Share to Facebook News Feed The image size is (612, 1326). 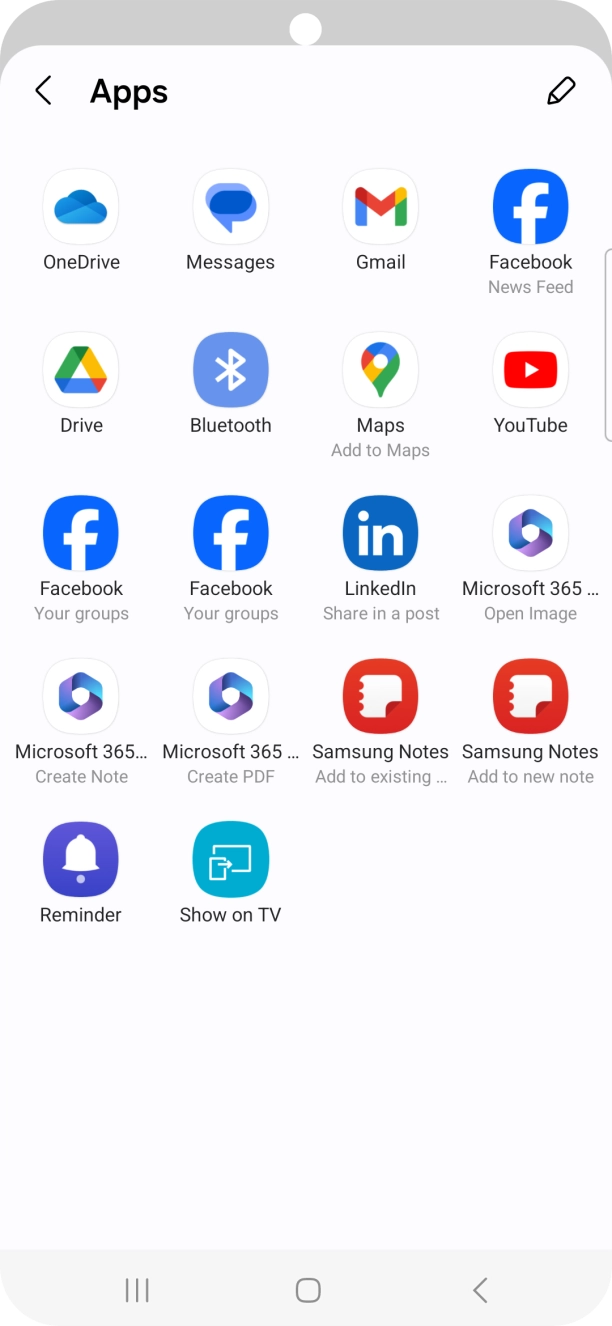point(530,208)
